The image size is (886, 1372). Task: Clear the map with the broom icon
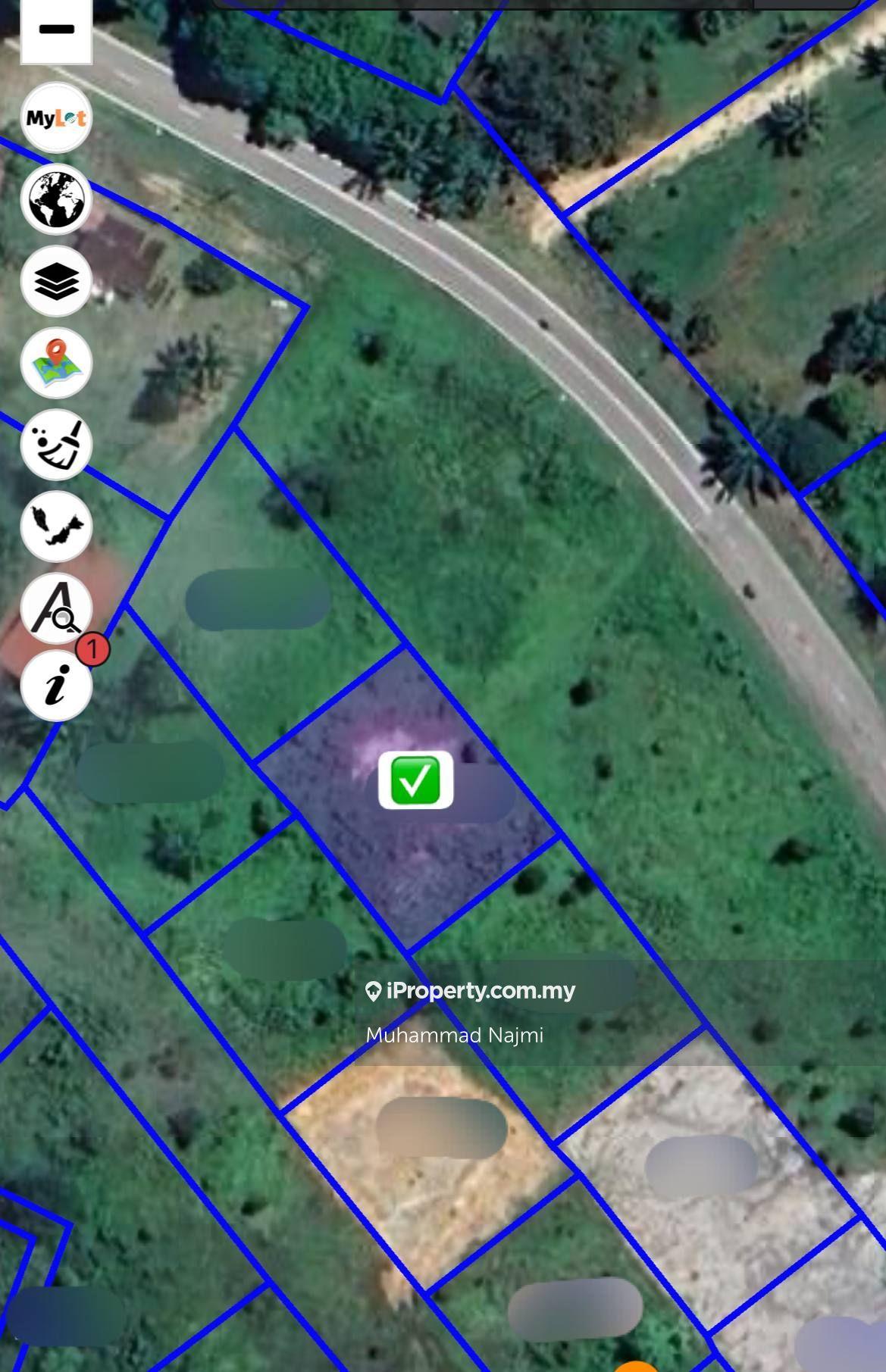[56, 445]
